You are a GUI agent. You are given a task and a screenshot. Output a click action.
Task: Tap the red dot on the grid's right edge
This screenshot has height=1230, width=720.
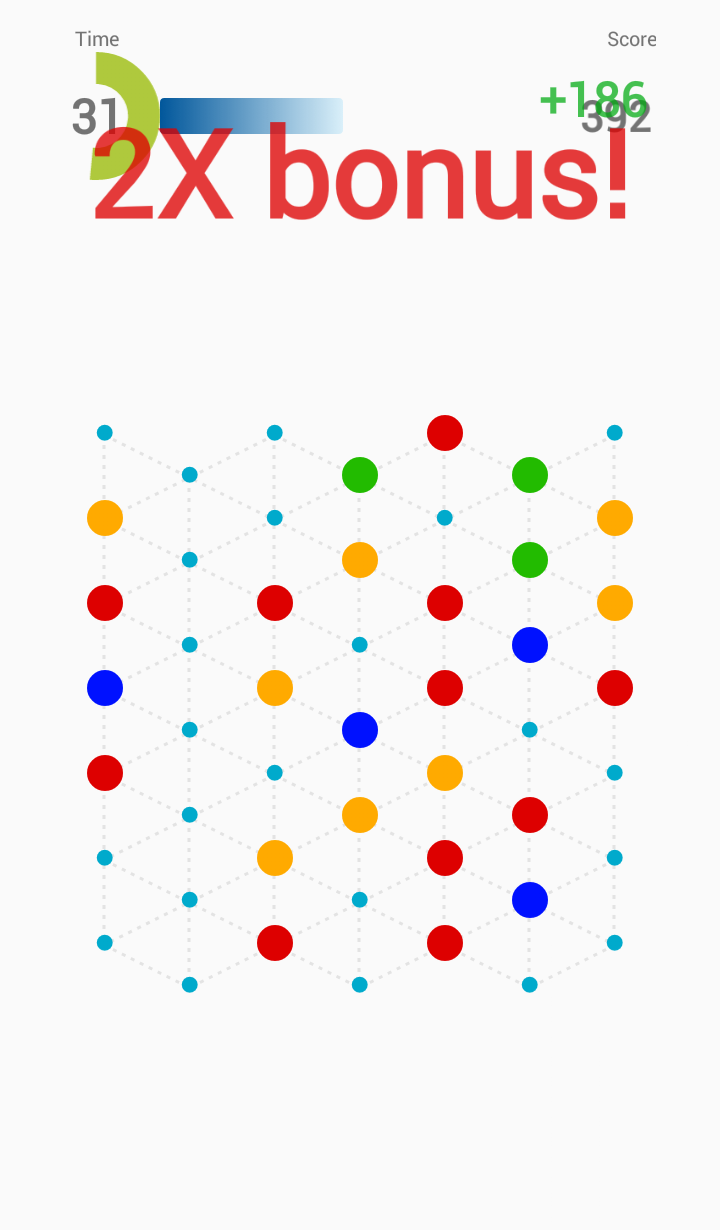(x=615, y=688)
